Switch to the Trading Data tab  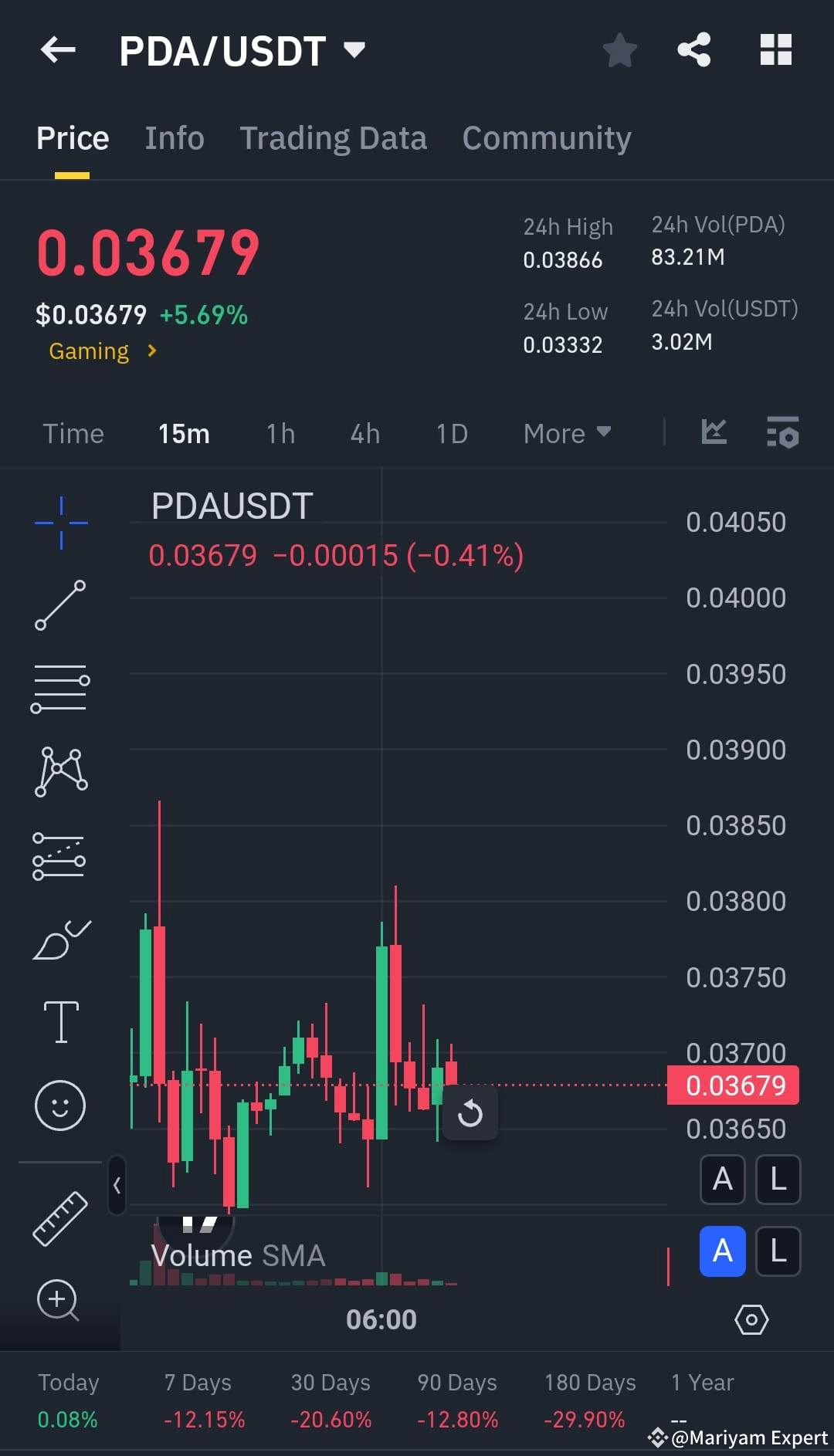(334, 137)
